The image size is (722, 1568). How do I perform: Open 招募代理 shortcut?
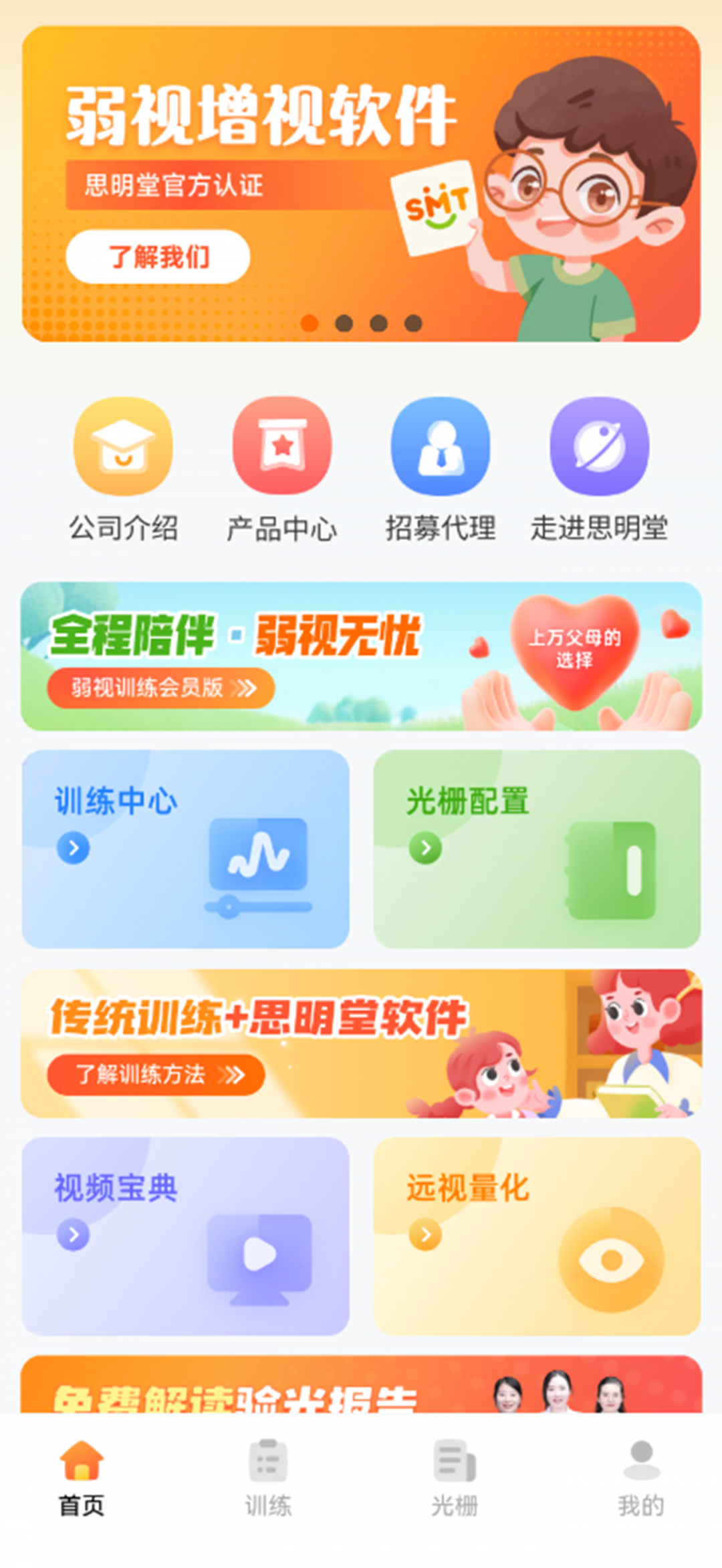(x=441, y=468)
